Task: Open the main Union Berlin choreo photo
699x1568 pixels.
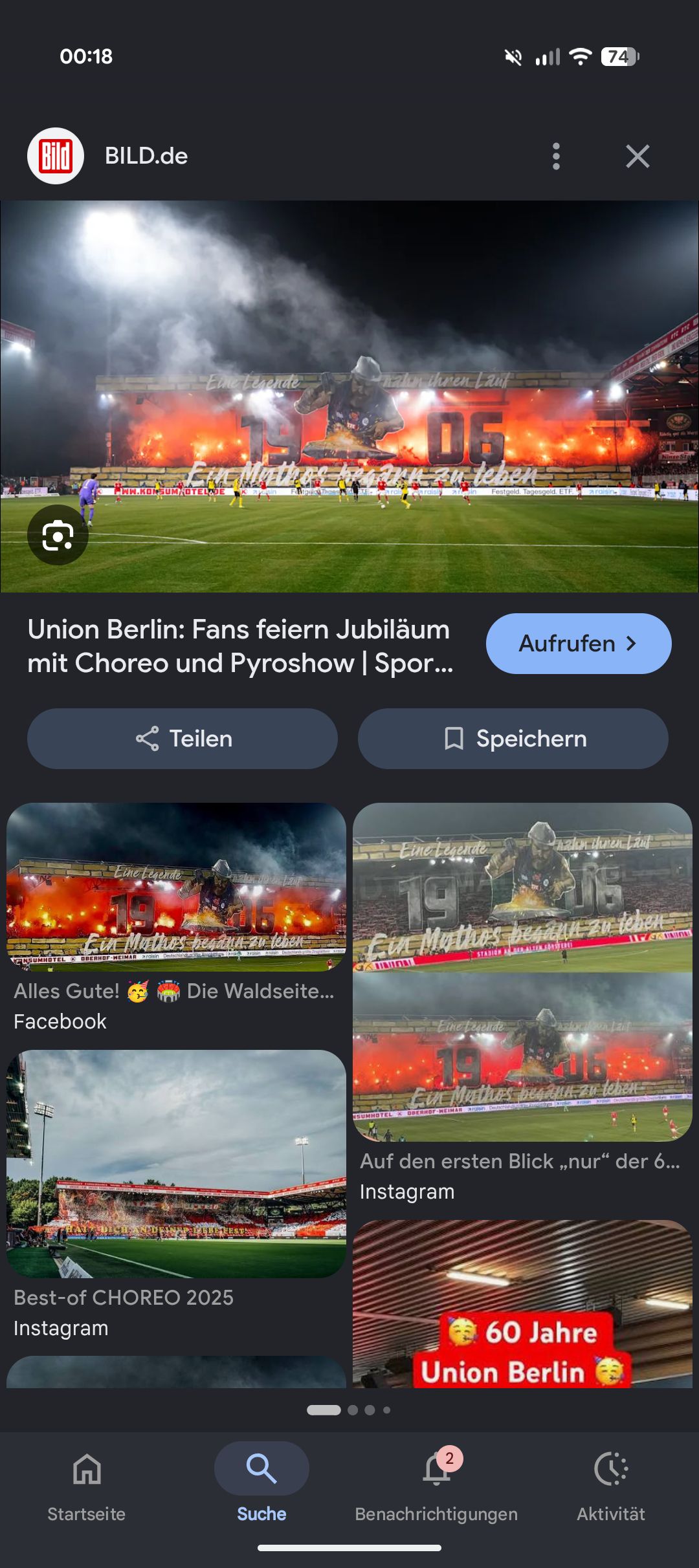Action: (349, 397)
